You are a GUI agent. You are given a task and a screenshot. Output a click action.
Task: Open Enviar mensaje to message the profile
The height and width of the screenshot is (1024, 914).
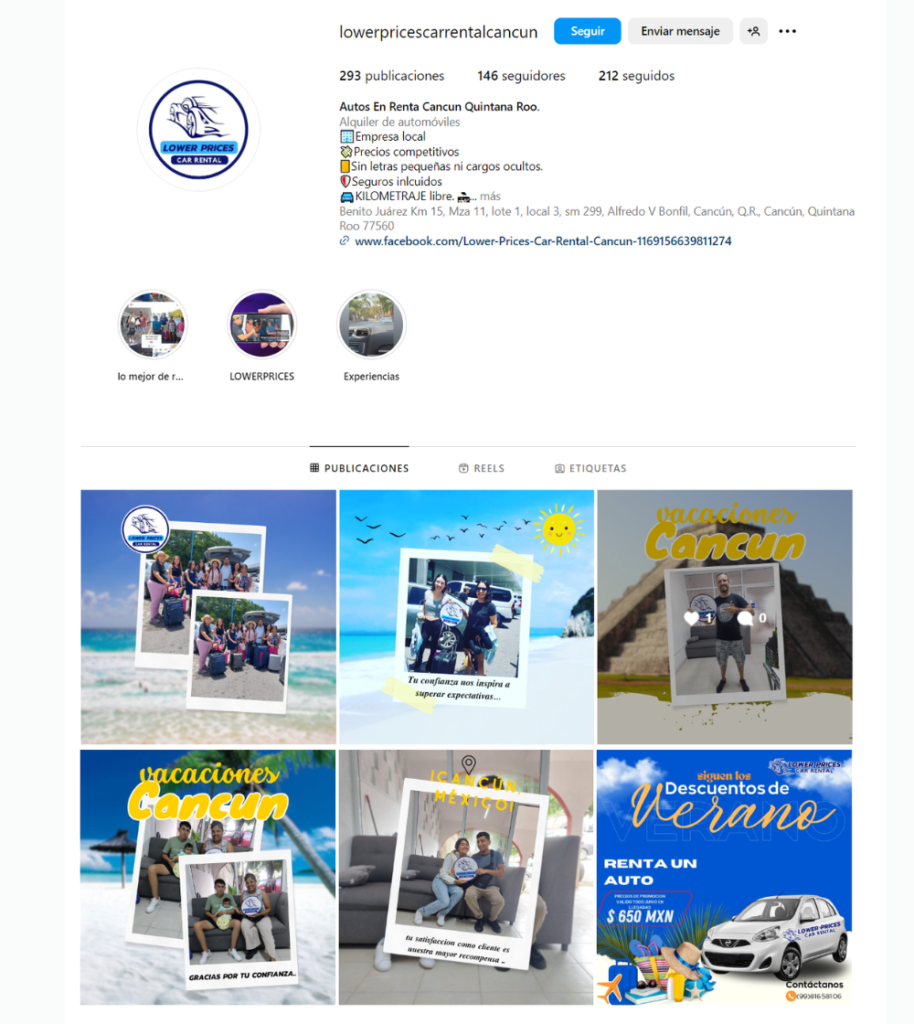coord(680,31)
